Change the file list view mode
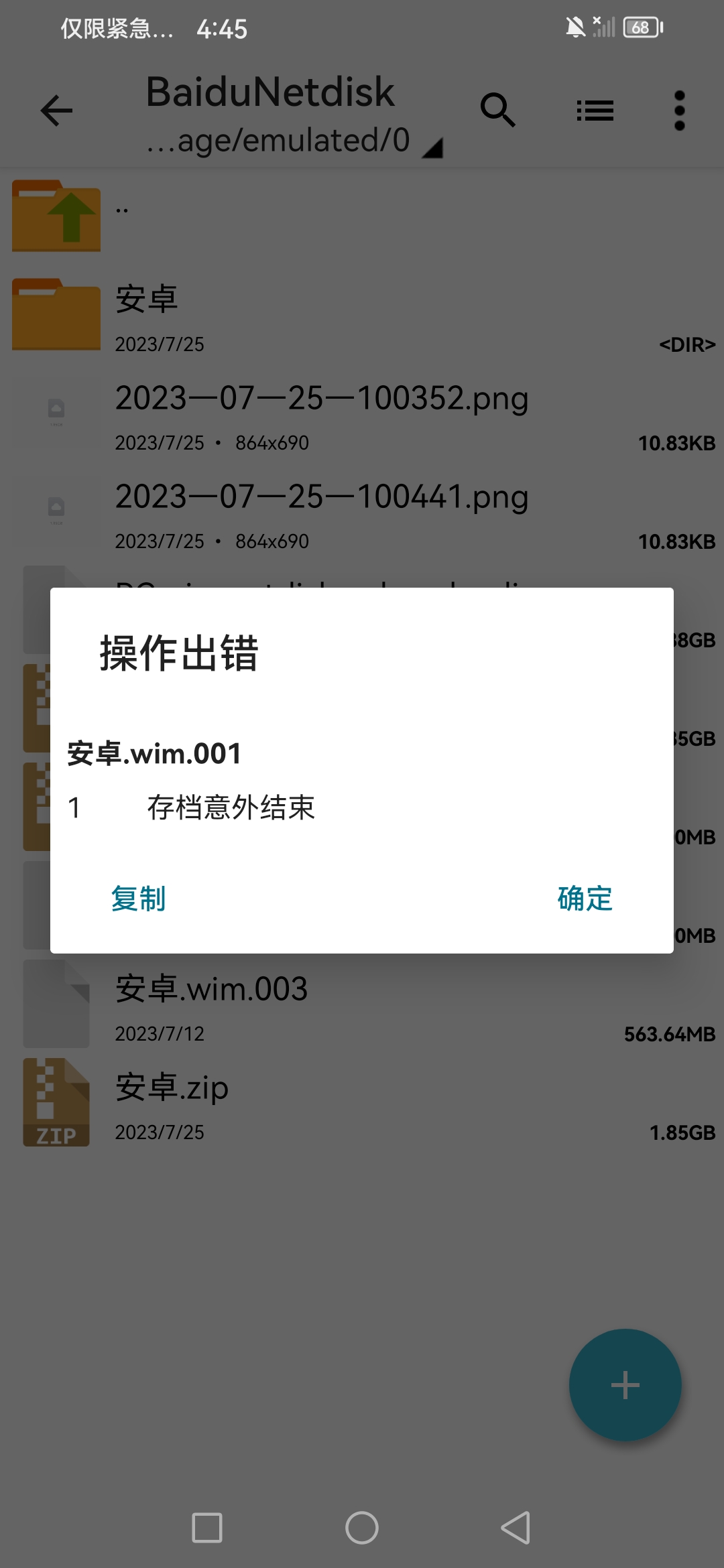Screen dimensions: 724x1568 tap(595, 111)
